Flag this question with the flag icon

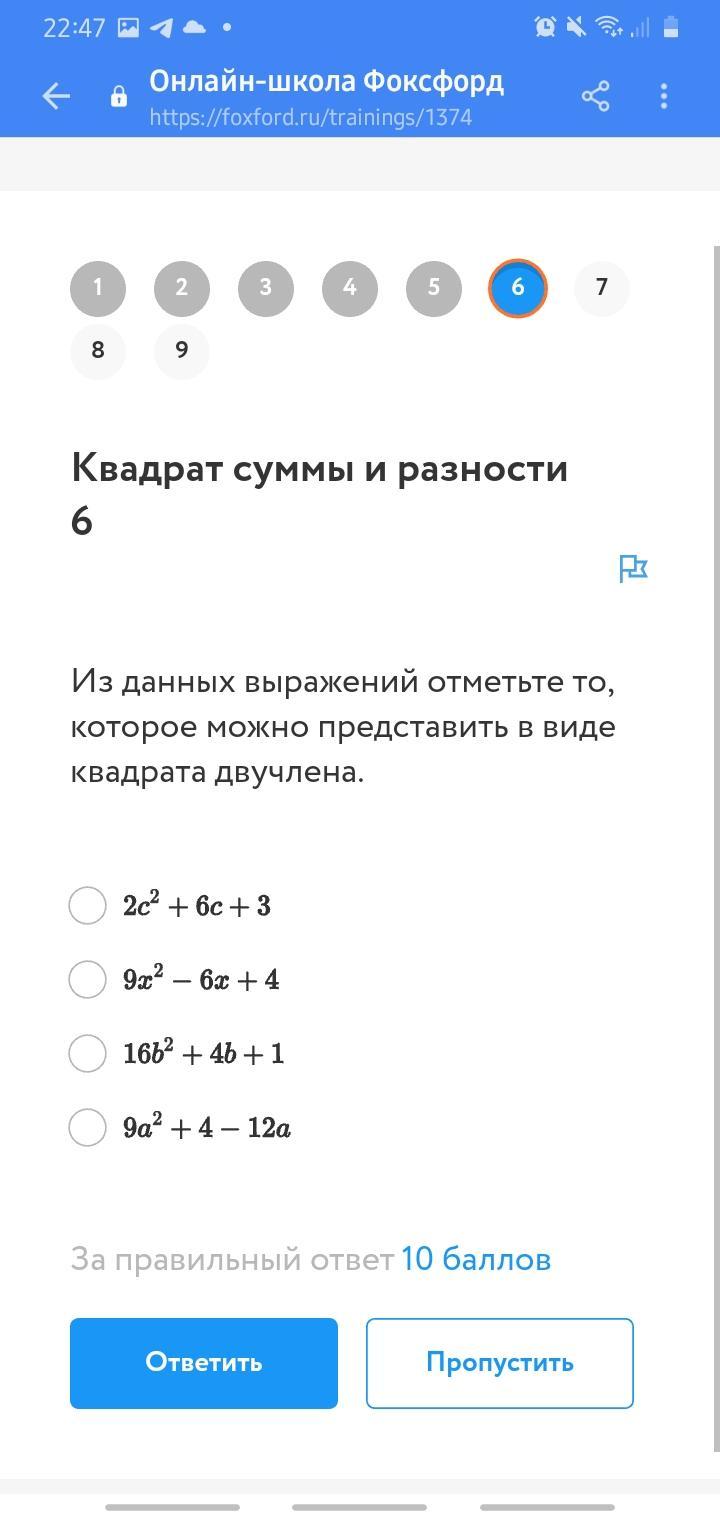(633, 568)
